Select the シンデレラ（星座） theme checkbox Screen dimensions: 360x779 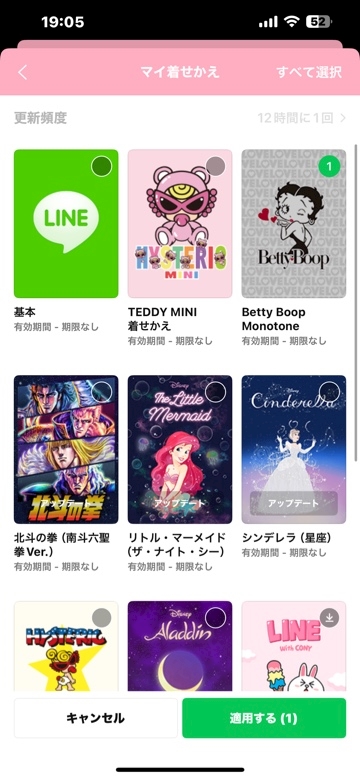coord(329,392)
